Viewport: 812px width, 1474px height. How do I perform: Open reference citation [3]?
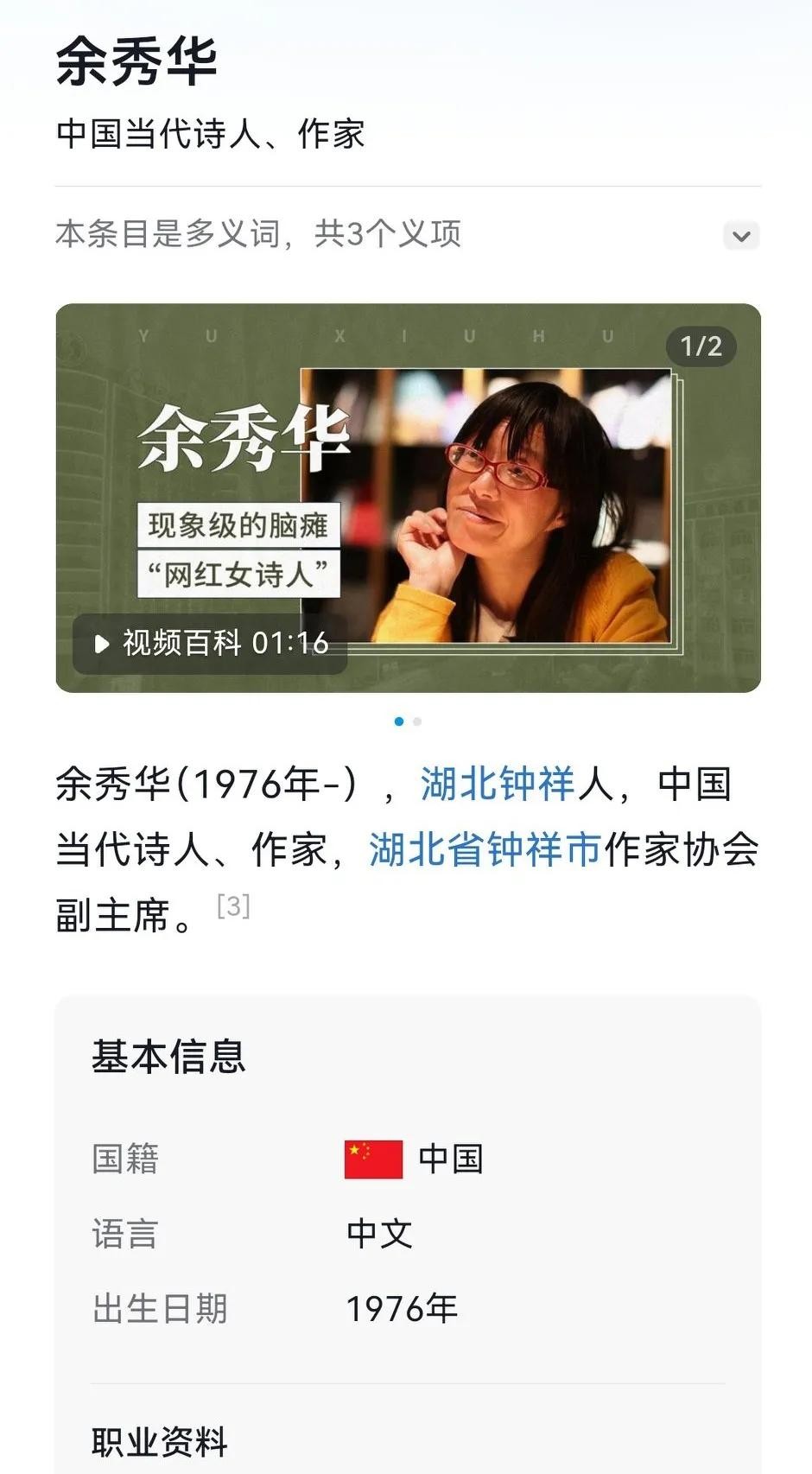tap(233, 906)
